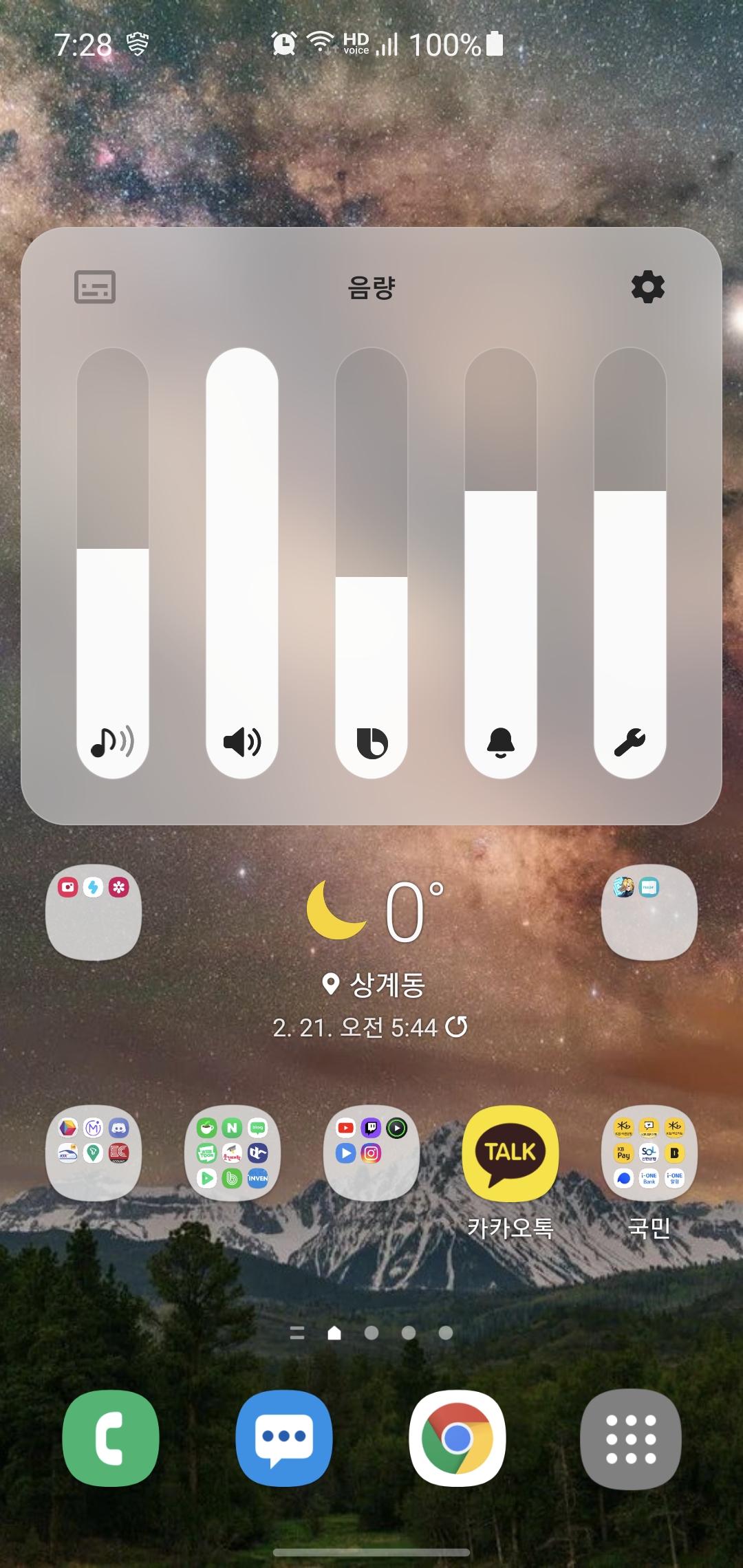Open the Messages app
The width and height of the screenshot is (743, 1568).
pyautogui.click(x=284, y=1439)
